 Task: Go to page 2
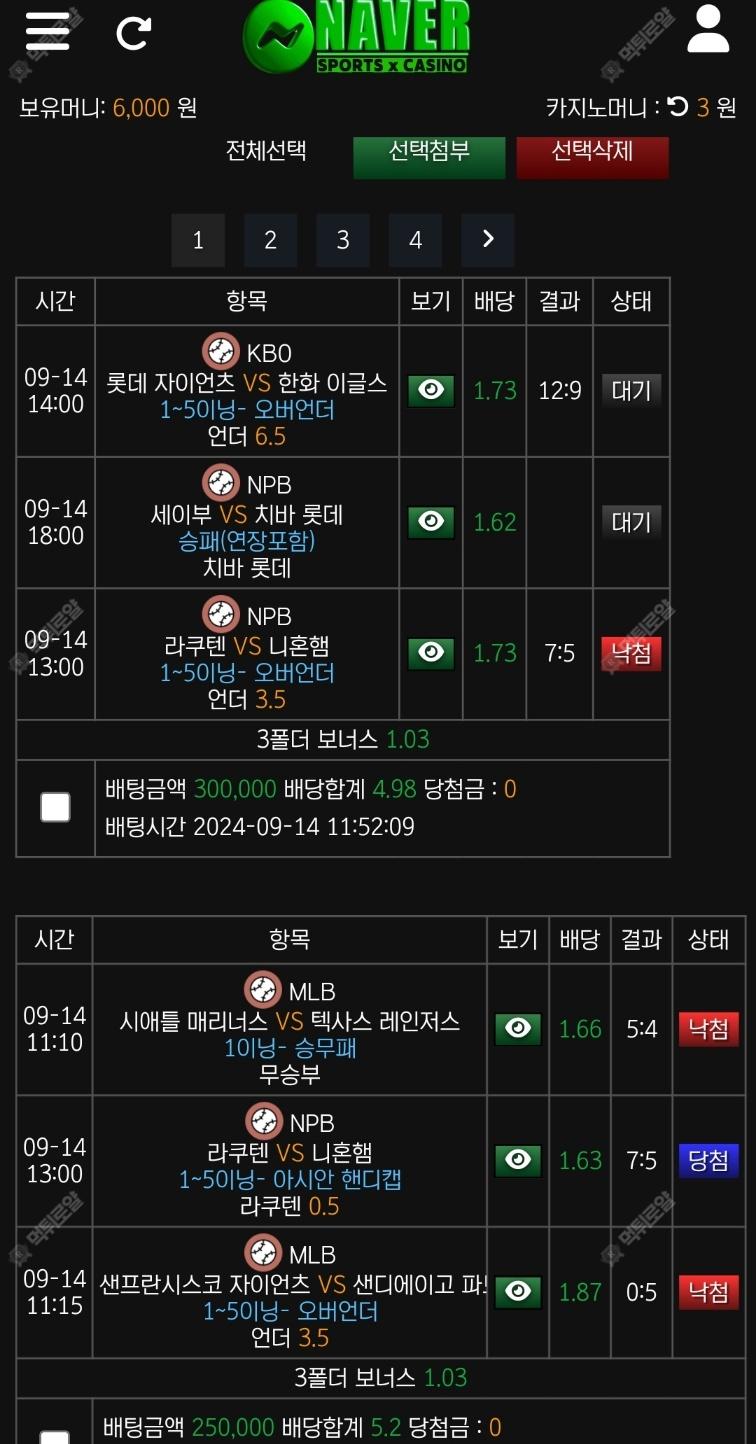pyautogui.click(x=270, y=240)
